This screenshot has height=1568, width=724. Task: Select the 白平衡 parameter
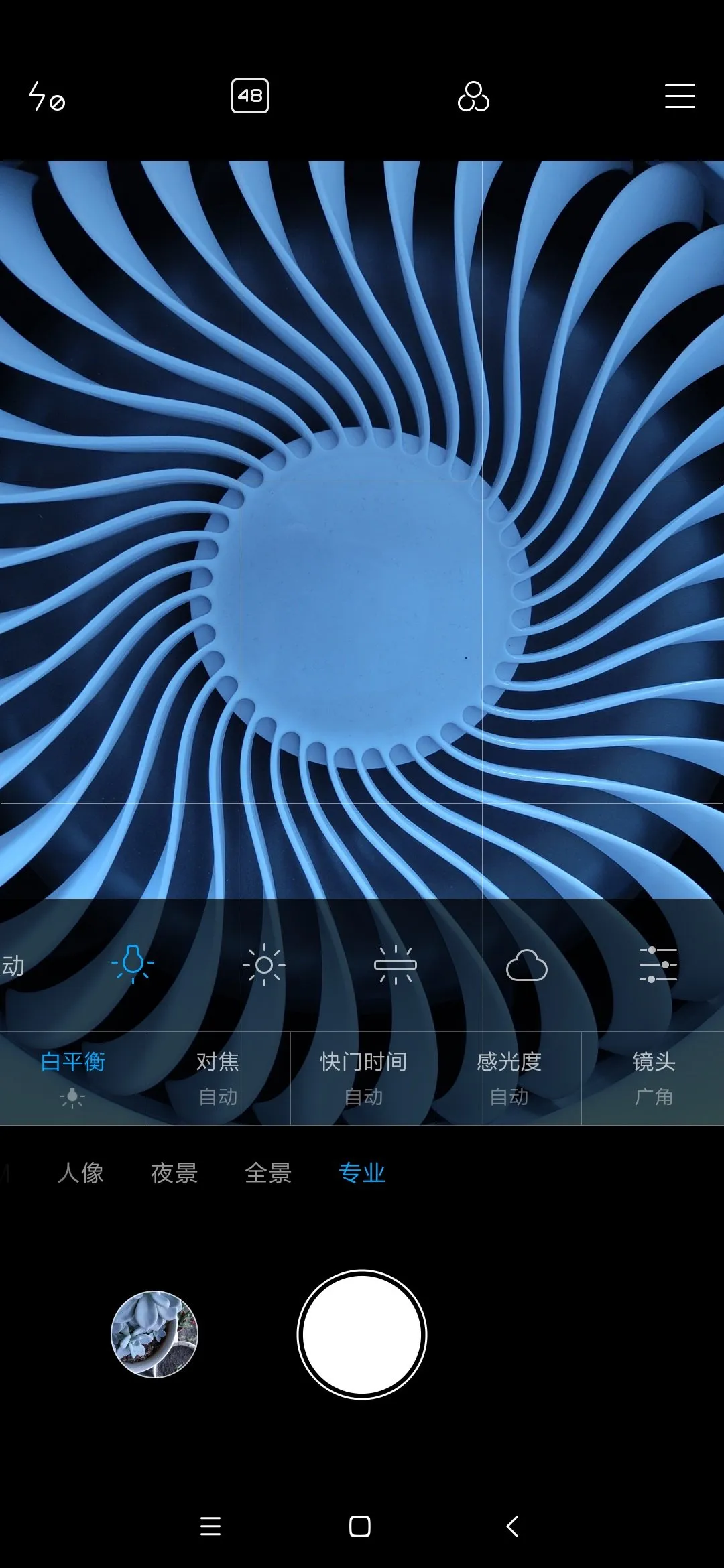pos(72,1077)
